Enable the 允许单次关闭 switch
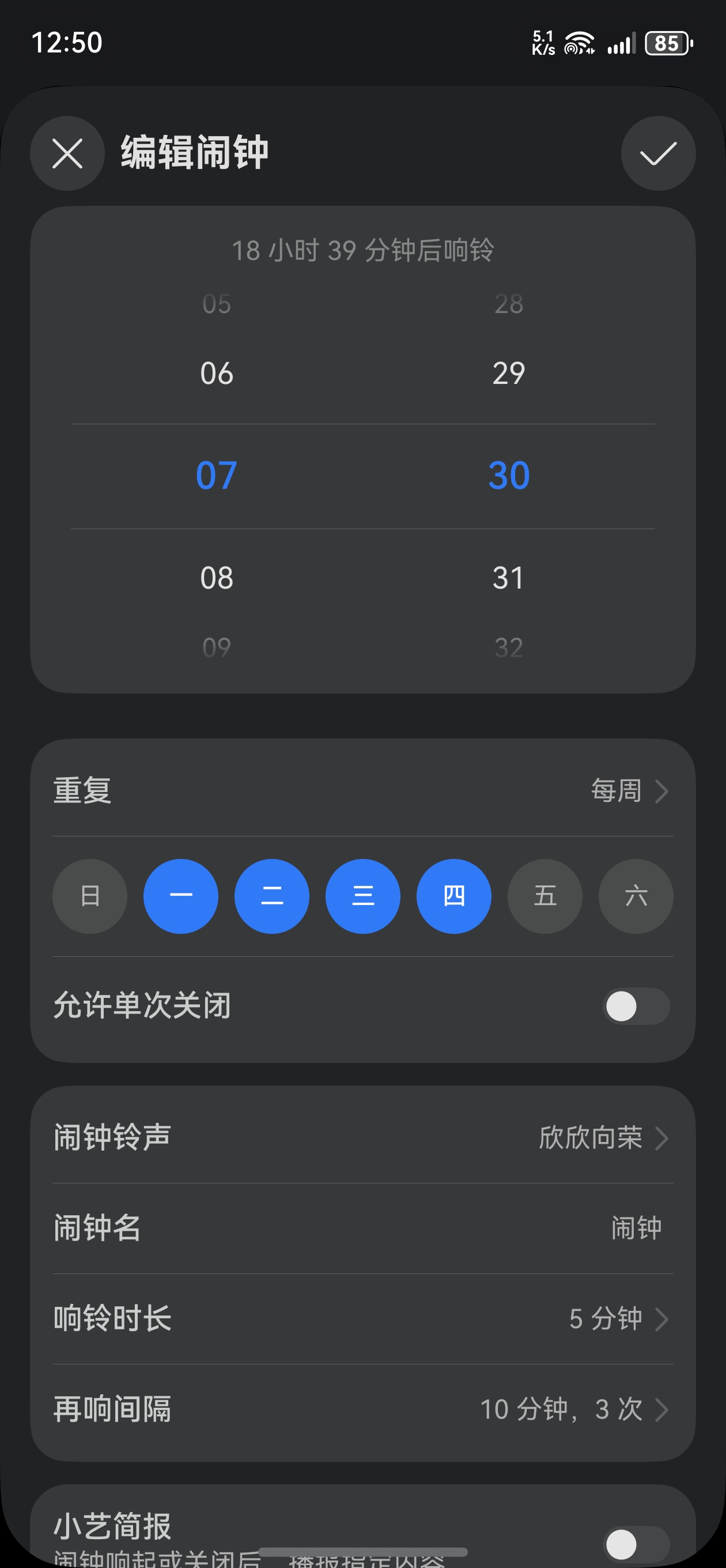726x1568 pixels. coord(636,1007)
